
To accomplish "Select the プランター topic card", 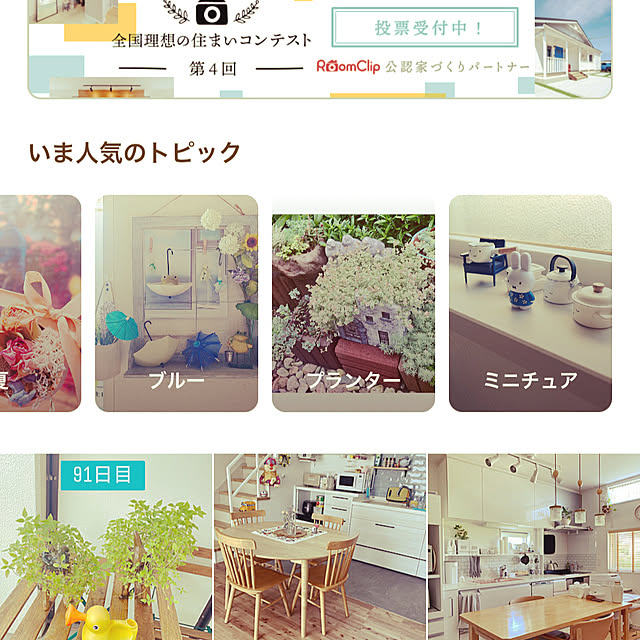I will (x=353, y=303).
